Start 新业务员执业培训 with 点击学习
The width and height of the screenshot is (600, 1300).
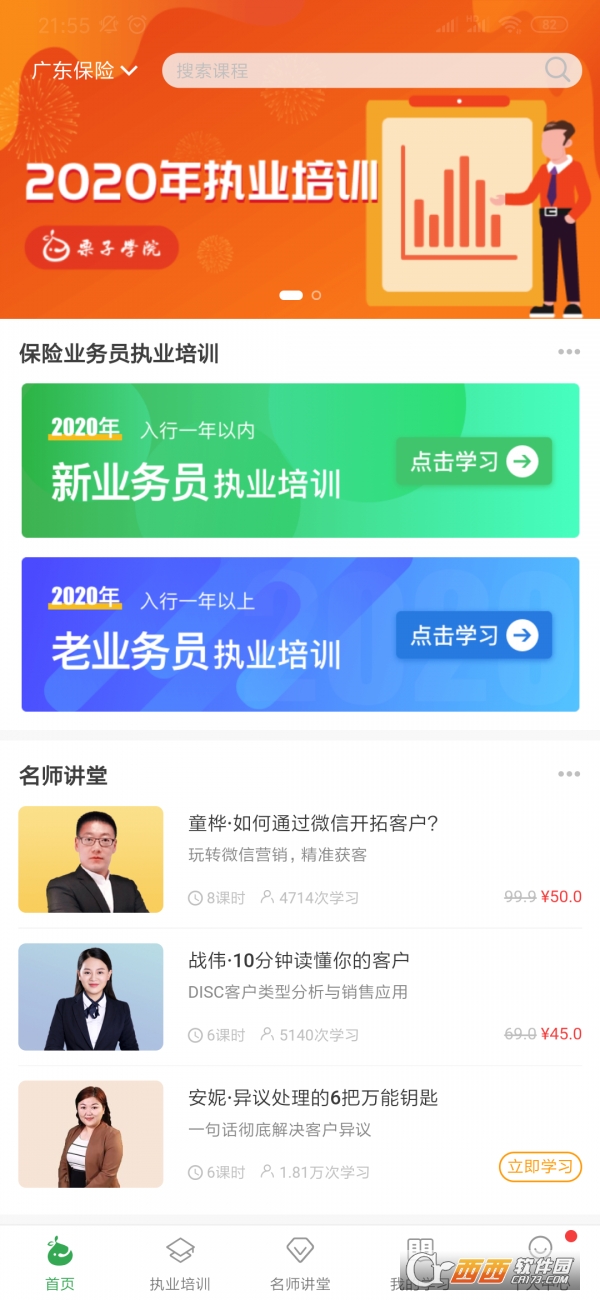(x=474, y=461)
